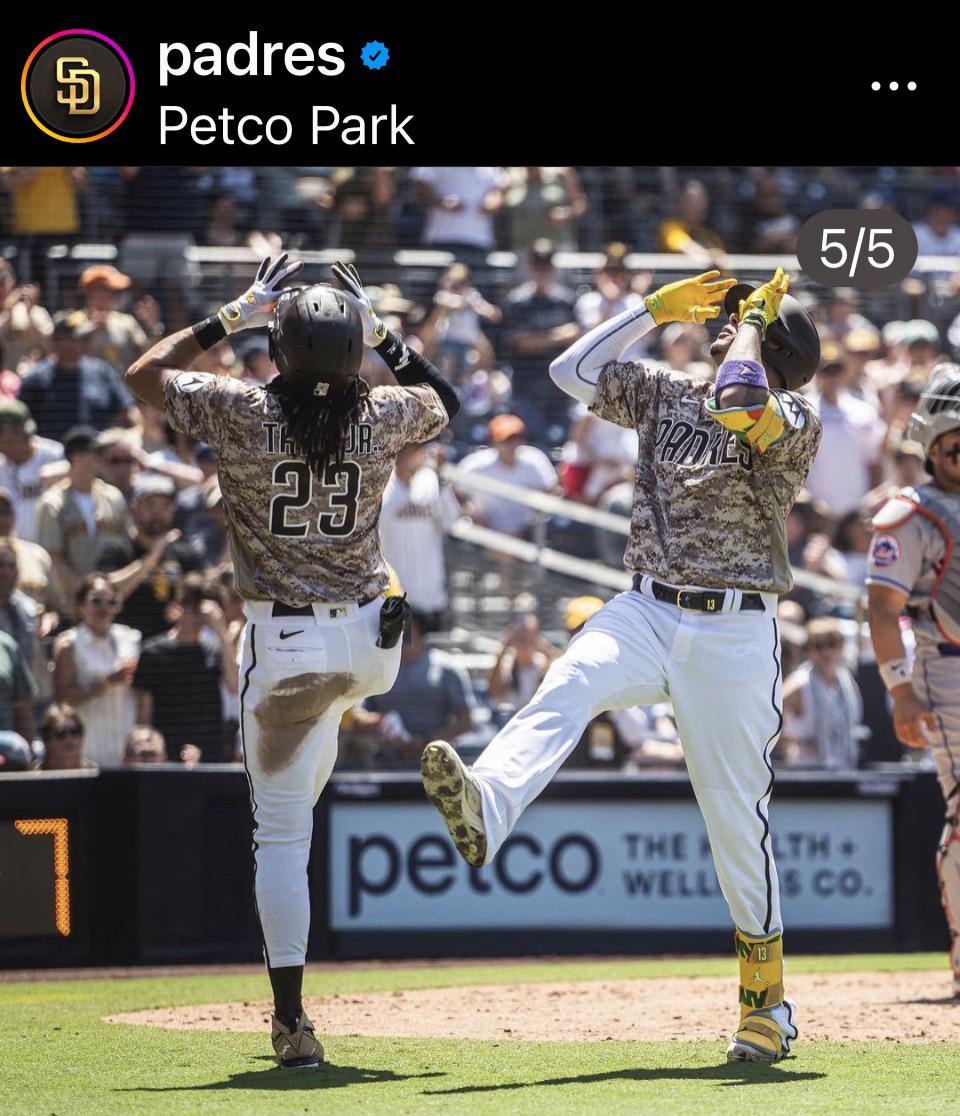The width and height of the screenshot is (960, 1116).
Task: View the Petco Park location page
Action: [x=285, y=126]
